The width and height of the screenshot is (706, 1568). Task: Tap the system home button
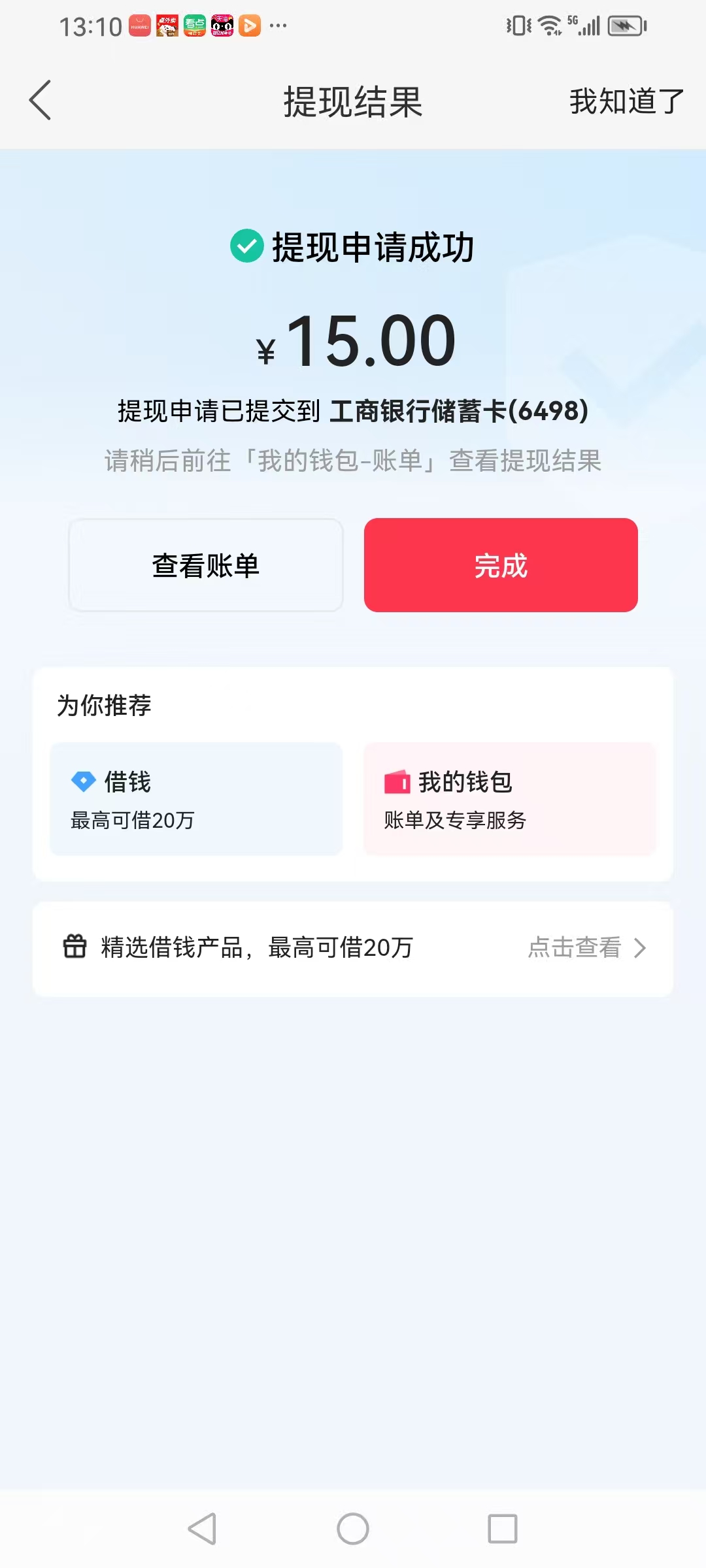pyautogui.click(x=353, y=1529)
